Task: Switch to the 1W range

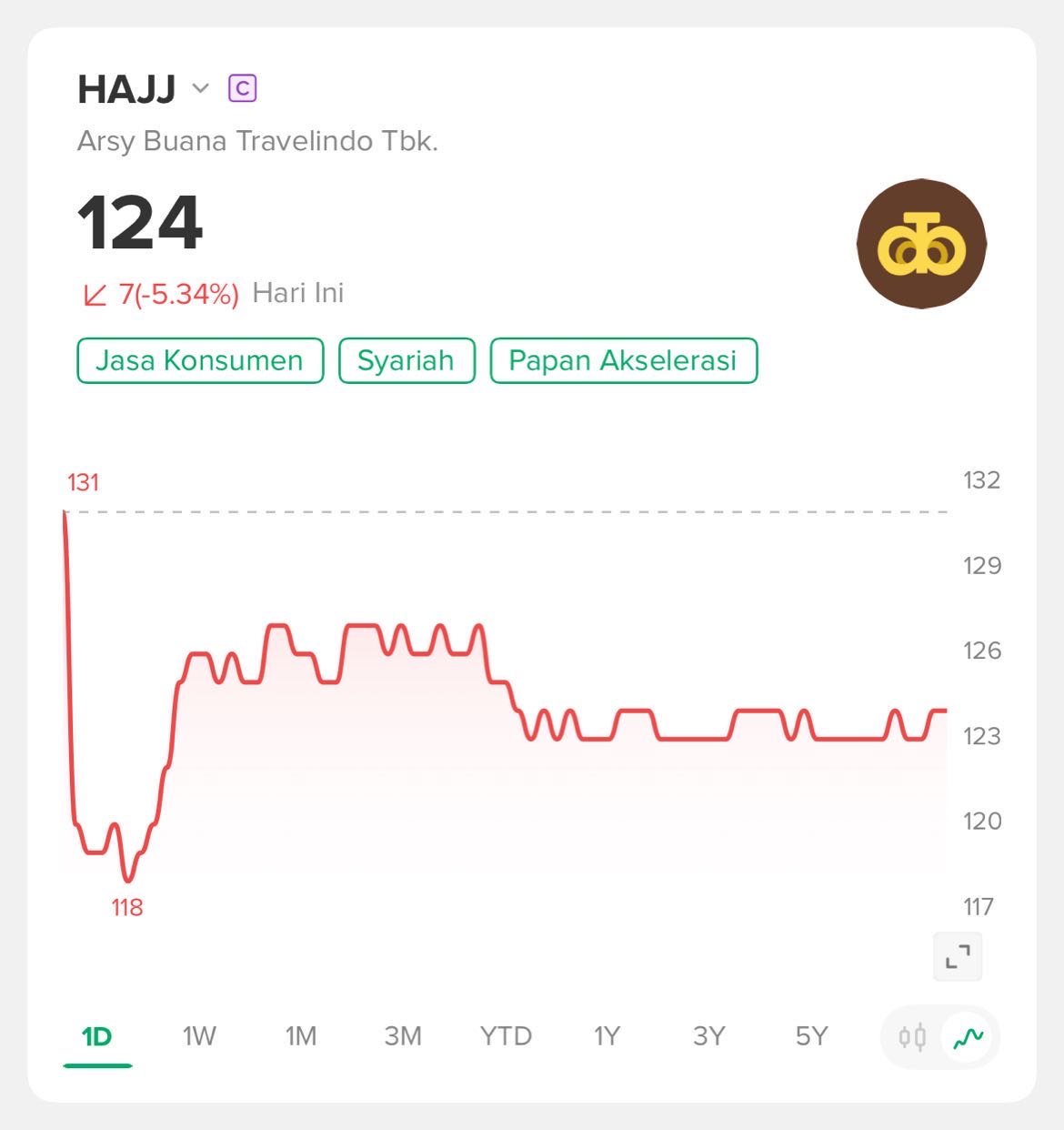Action: (x=199, y=1036)
